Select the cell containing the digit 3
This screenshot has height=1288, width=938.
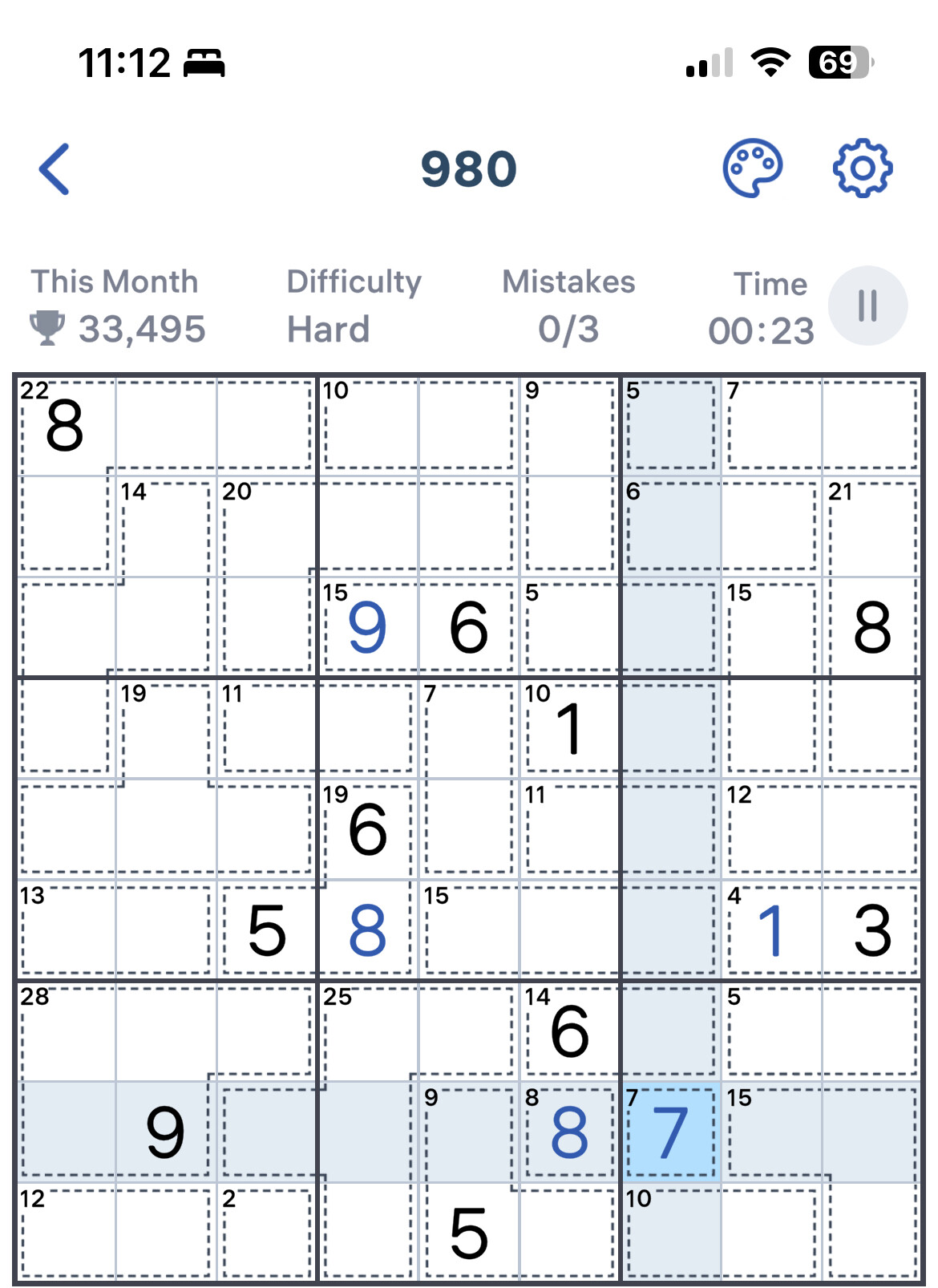872,930
